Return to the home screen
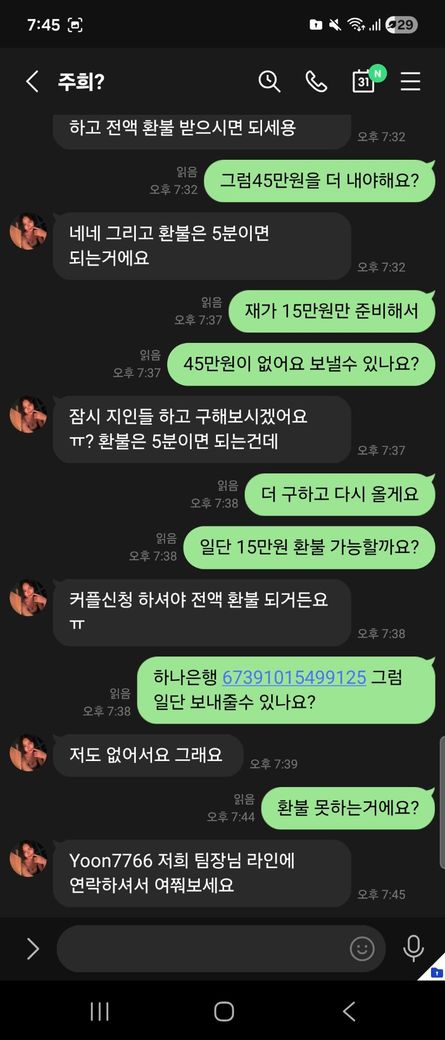Image resolution: width=445 pixels, height=1040 pixels. (x=224, y=1011)
